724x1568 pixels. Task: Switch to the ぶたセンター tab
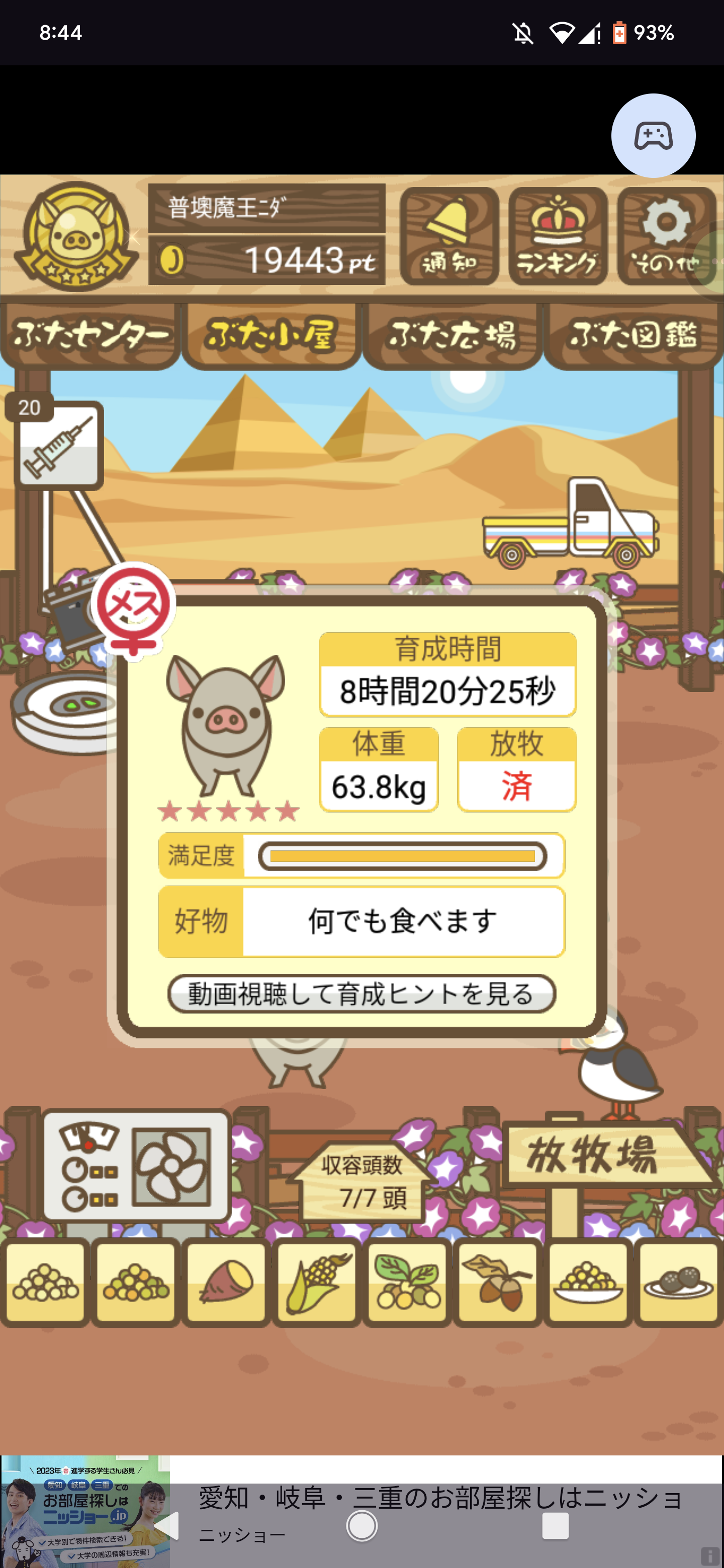click(x=90, y=335)
